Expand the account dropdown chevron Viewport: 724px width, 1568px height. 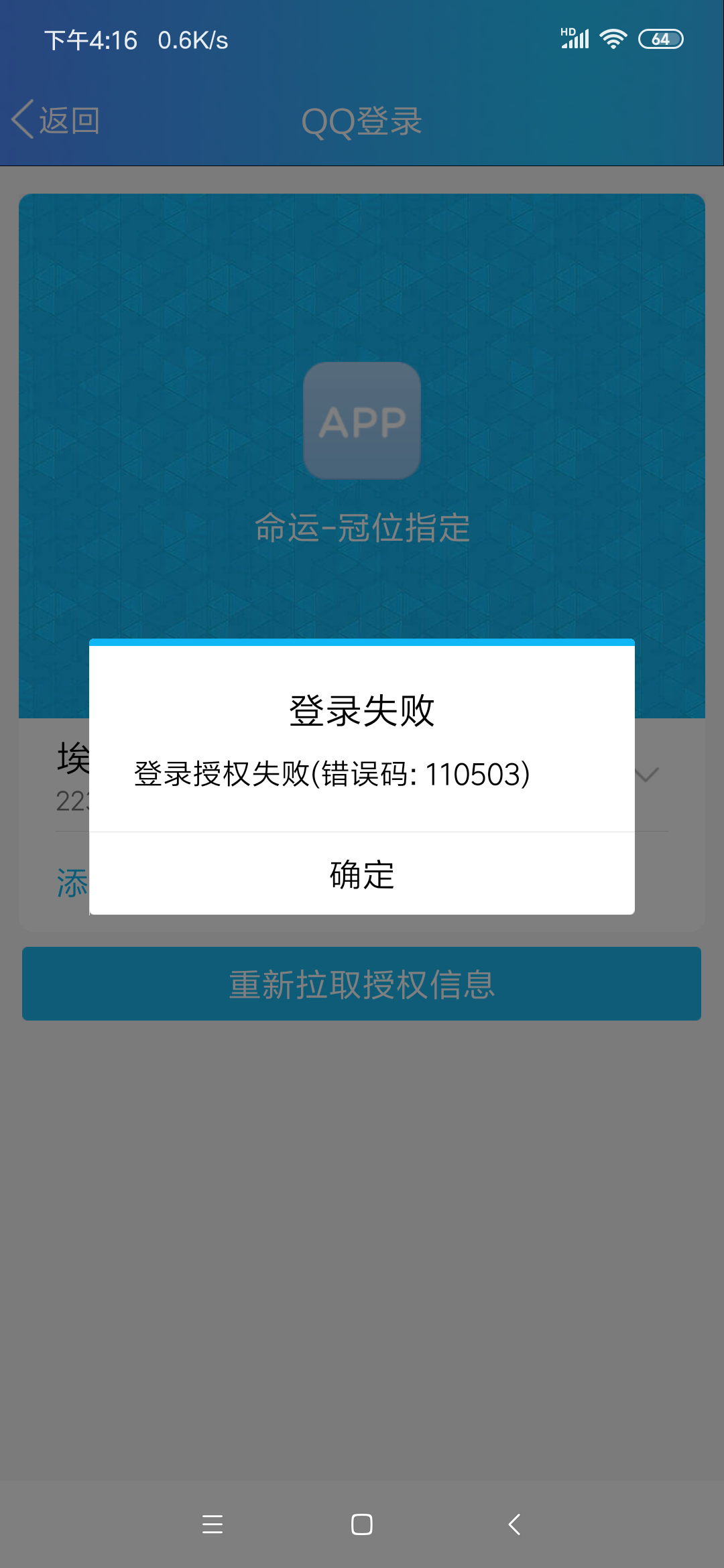pyautogui.click(x=647, y=775)
